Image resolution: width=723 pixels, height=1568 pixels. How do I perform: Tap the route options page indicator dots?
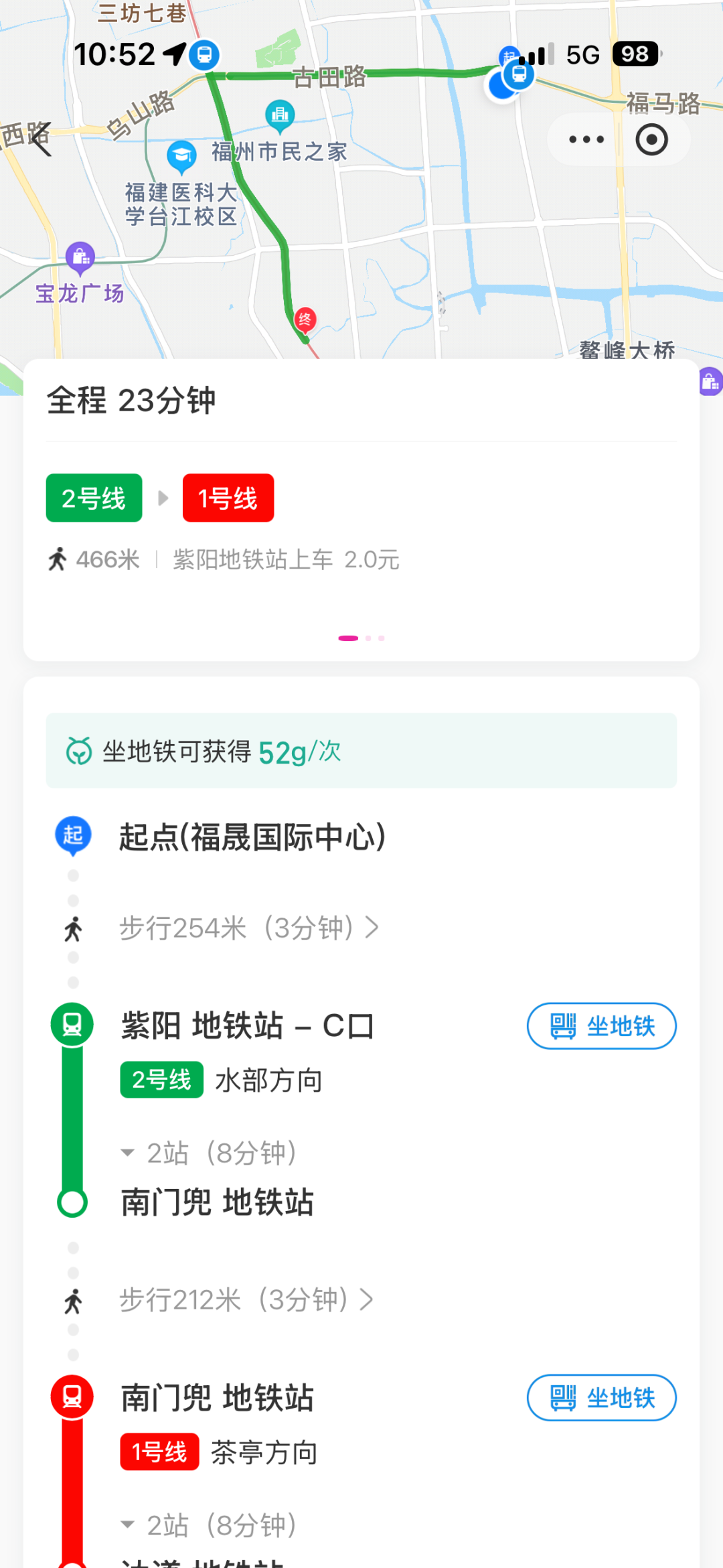click(x=361, y=638)
